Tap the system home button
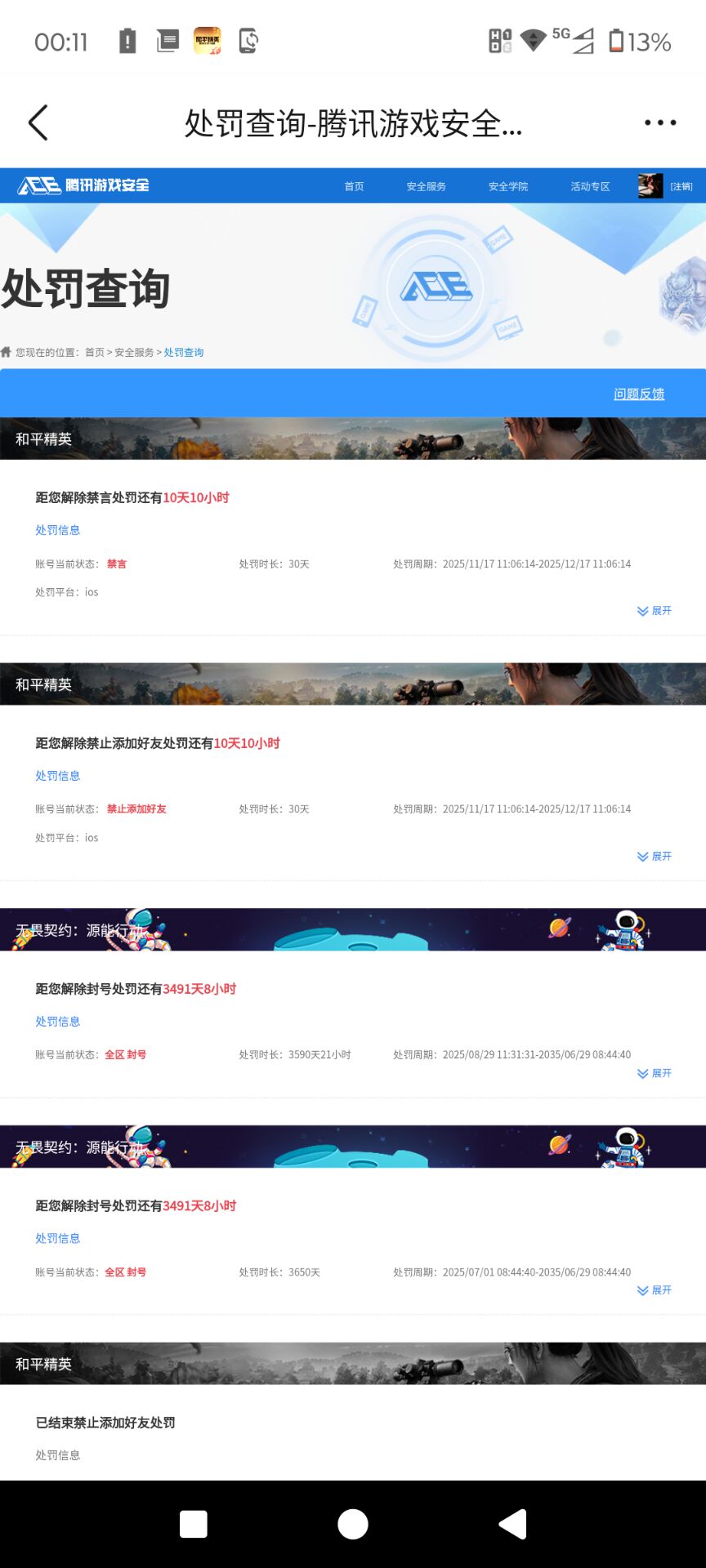706x1568 pixels. click(353, 1524)
